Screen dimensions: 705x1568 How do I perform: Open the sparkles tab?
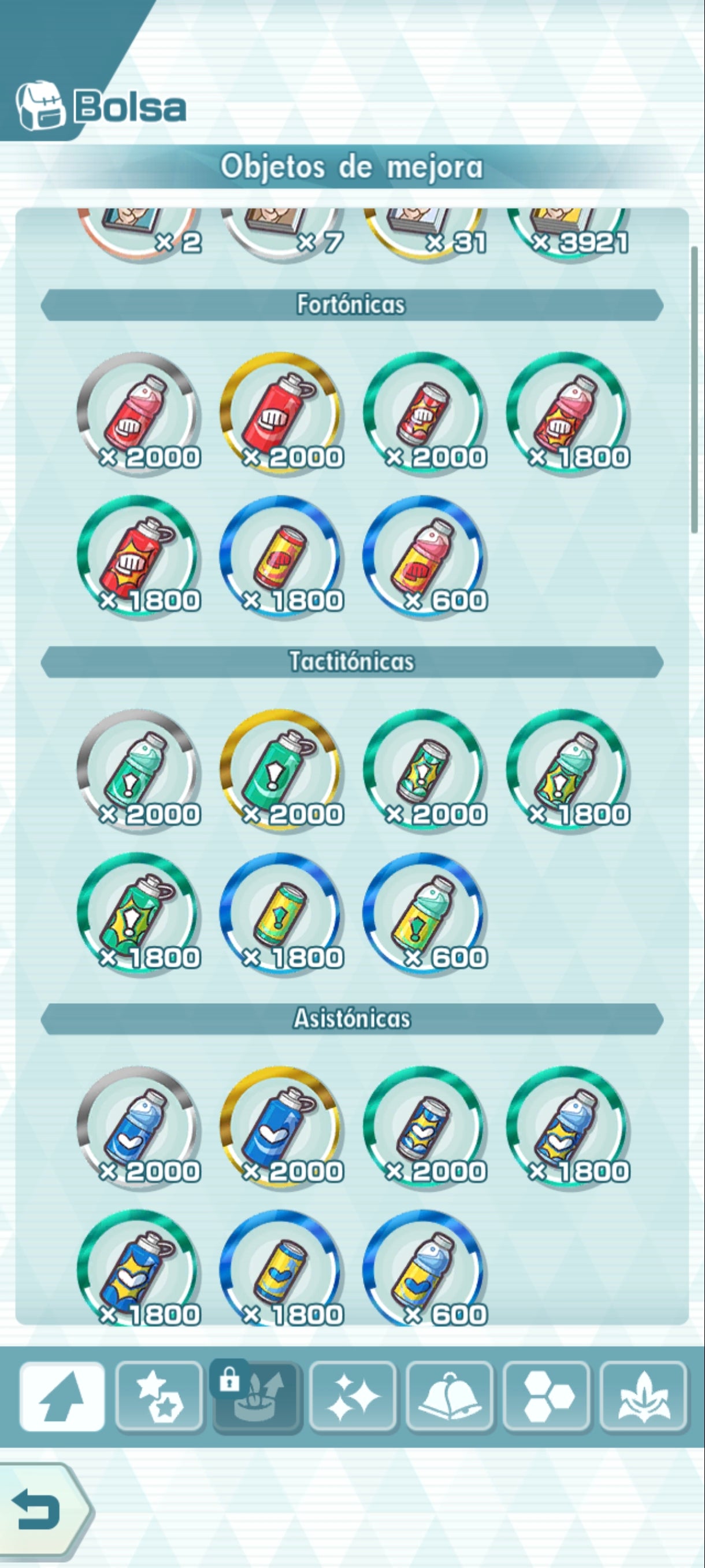pos(353,1396)
